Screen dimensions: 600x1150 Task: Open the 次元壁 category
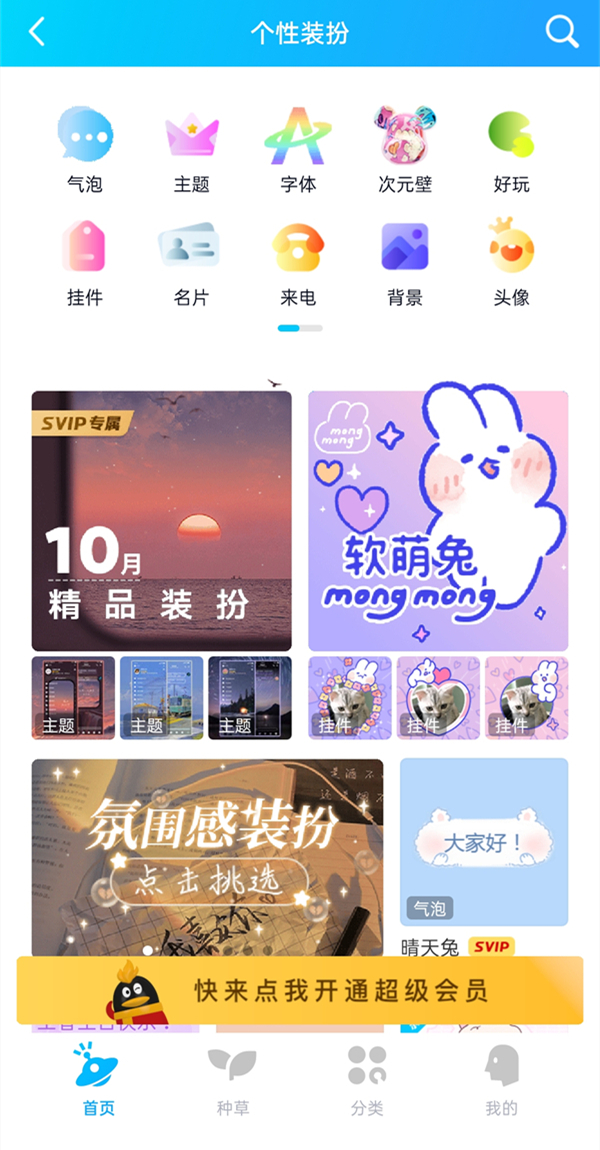point(405,150)
